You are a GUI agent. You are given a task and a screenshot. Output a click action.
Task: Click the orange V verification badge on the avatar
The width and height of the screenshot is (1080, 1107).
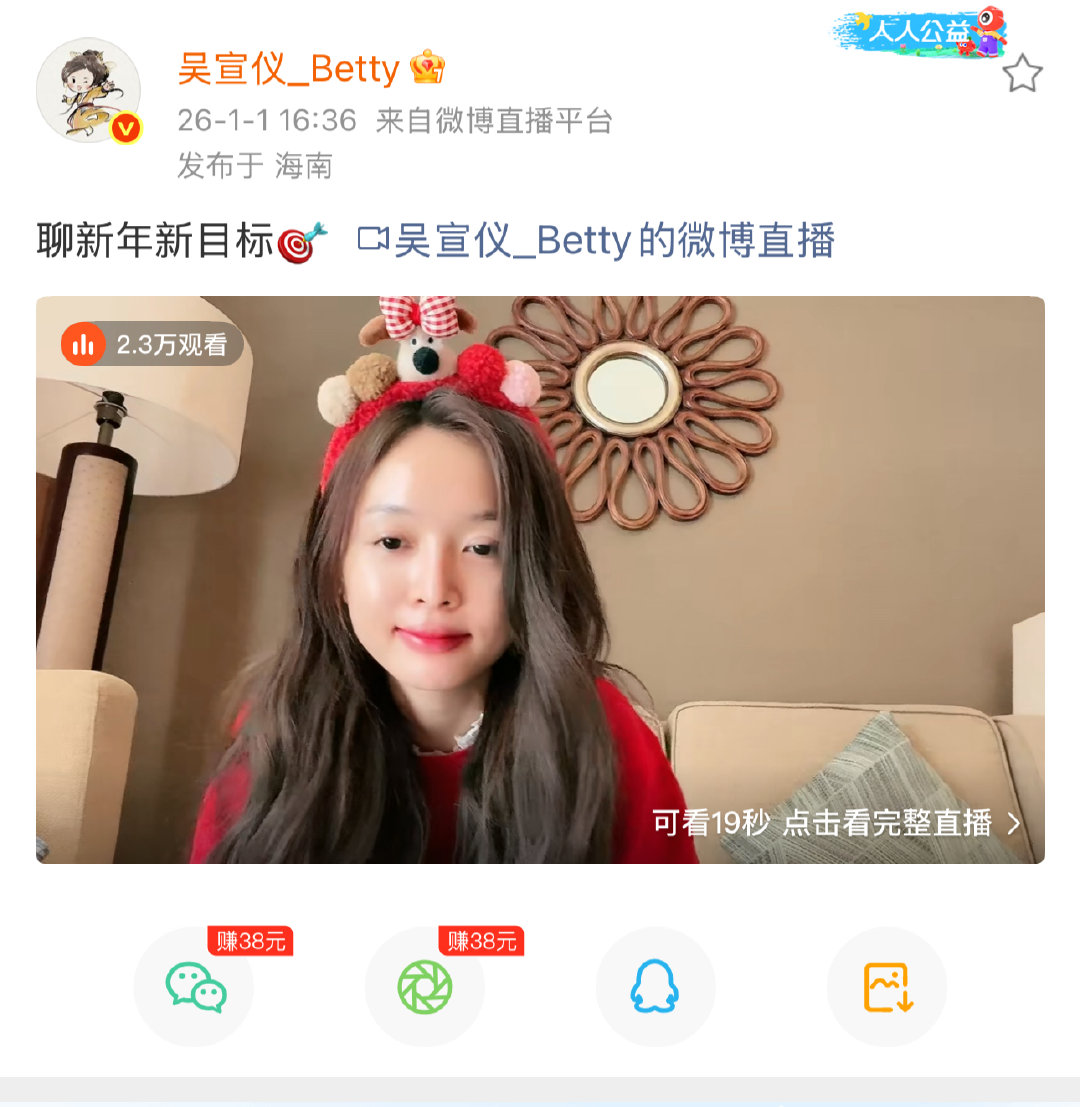point(124,128)
